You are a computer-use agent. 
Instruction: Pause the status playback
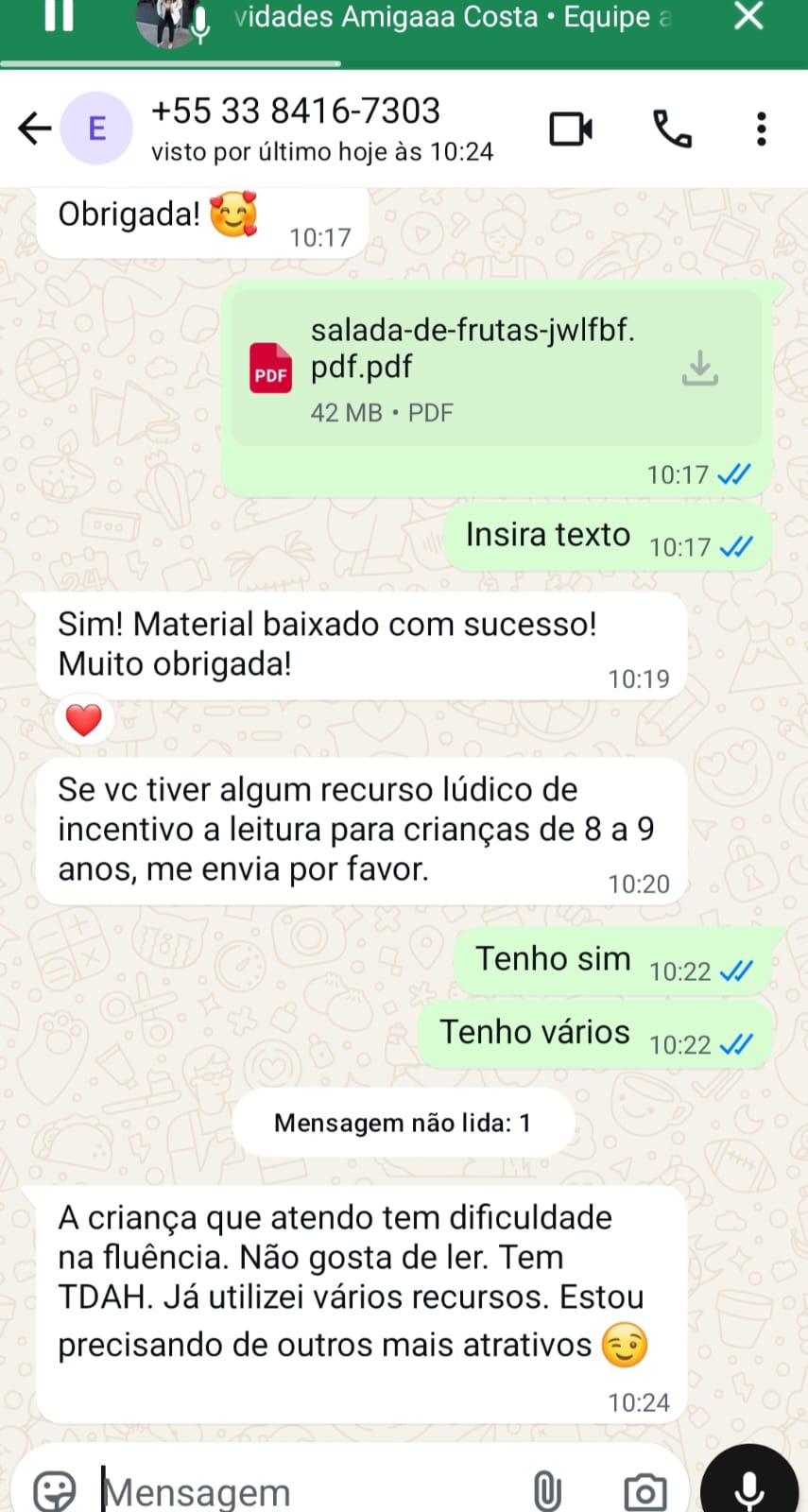click(x=59, y=17)
